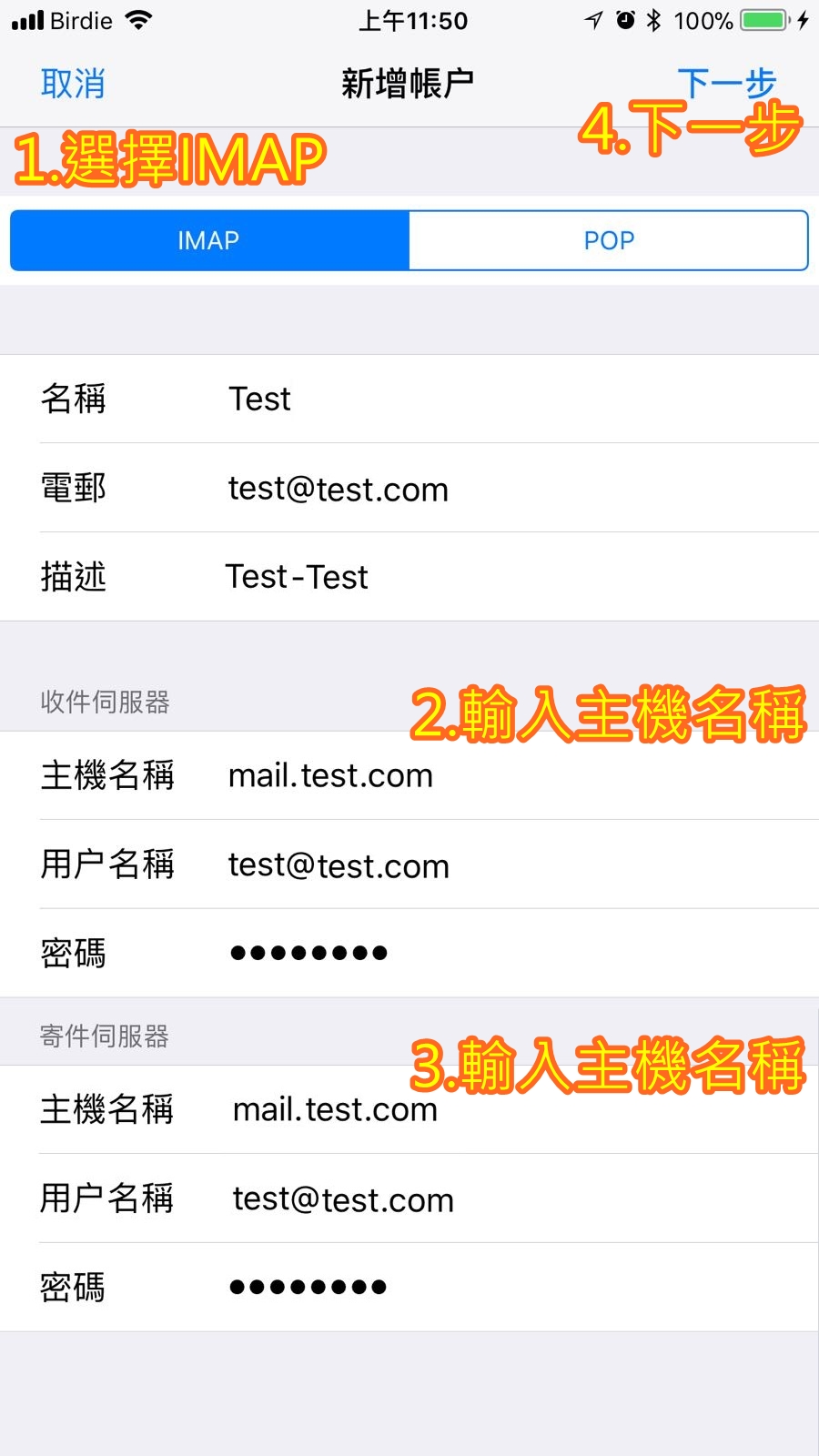Edit 用户名稱 under 寄件伺服器
819x1456 pixels.
pos(409,1198)
